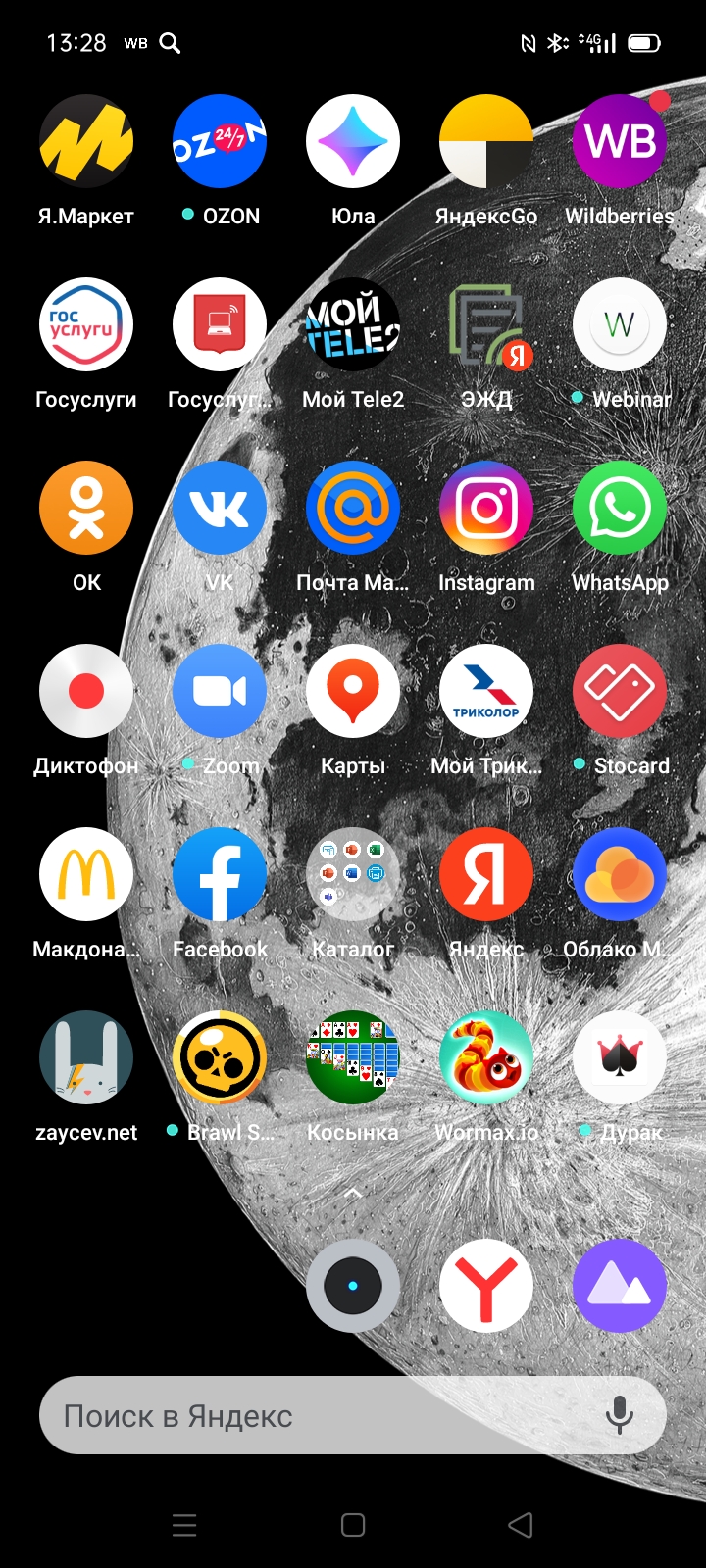Launch WhatsApp messenger
The height and width of the screenshot is (1568, 706).
pos(620,508)
